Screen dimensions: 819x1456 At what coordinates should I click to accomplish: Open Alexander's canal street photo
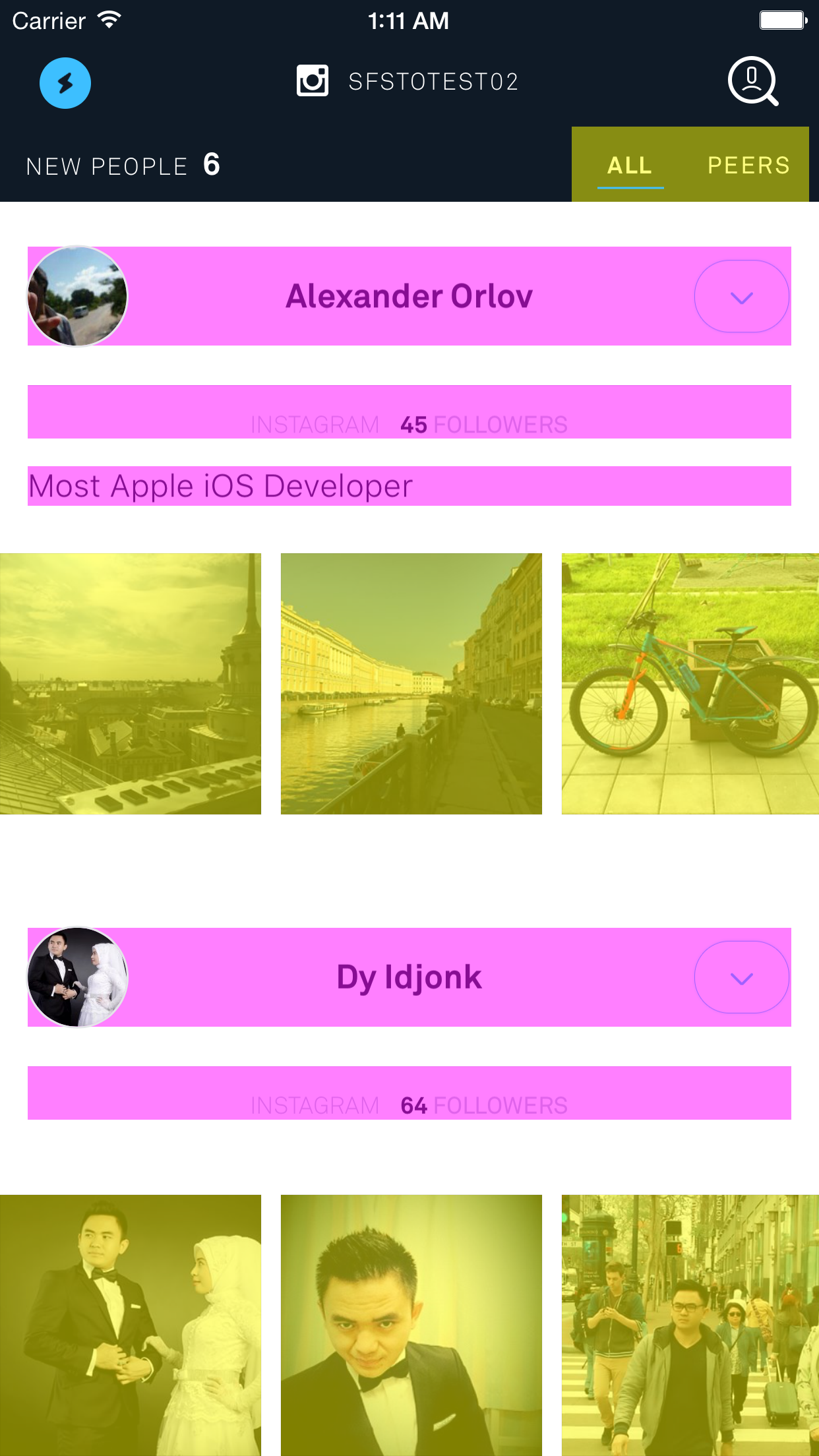pyautogui.click(x=411, y=684)
